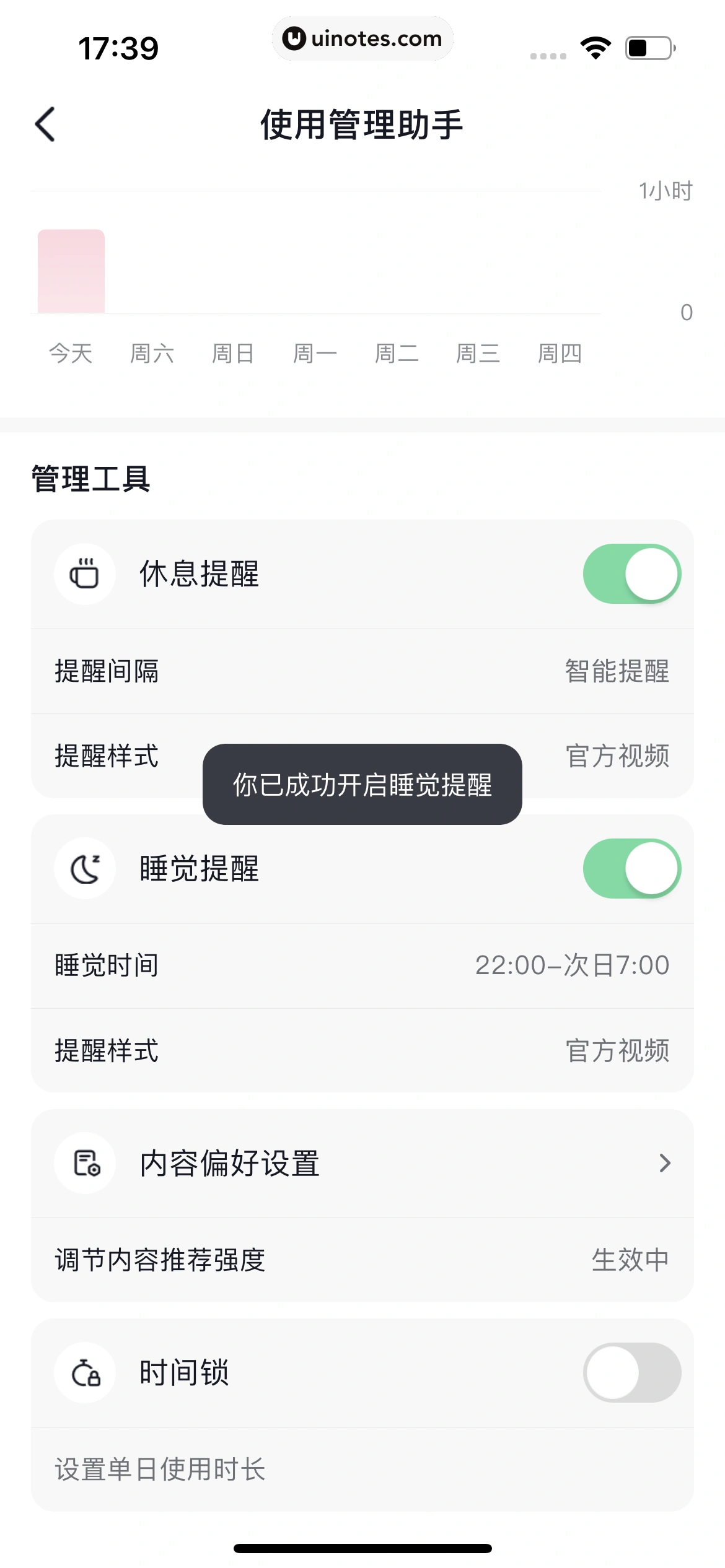The width and height of the screenshot is (725, 1568).
Task: Open the 睡觉时间 time range selector
Action: [x=362, y=965]
